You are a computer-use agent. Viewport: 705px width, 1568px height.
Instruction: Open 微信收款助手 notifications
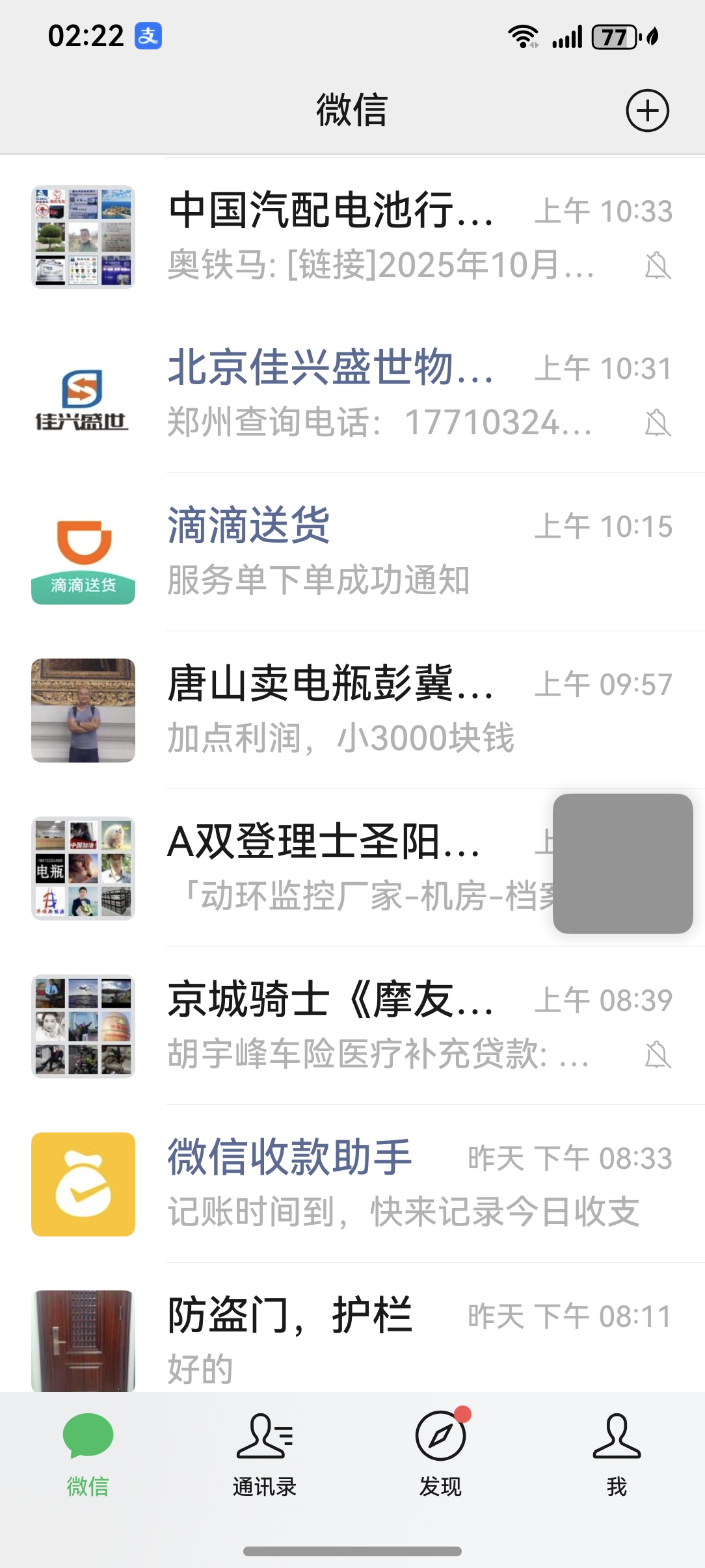click(351, 1184)
